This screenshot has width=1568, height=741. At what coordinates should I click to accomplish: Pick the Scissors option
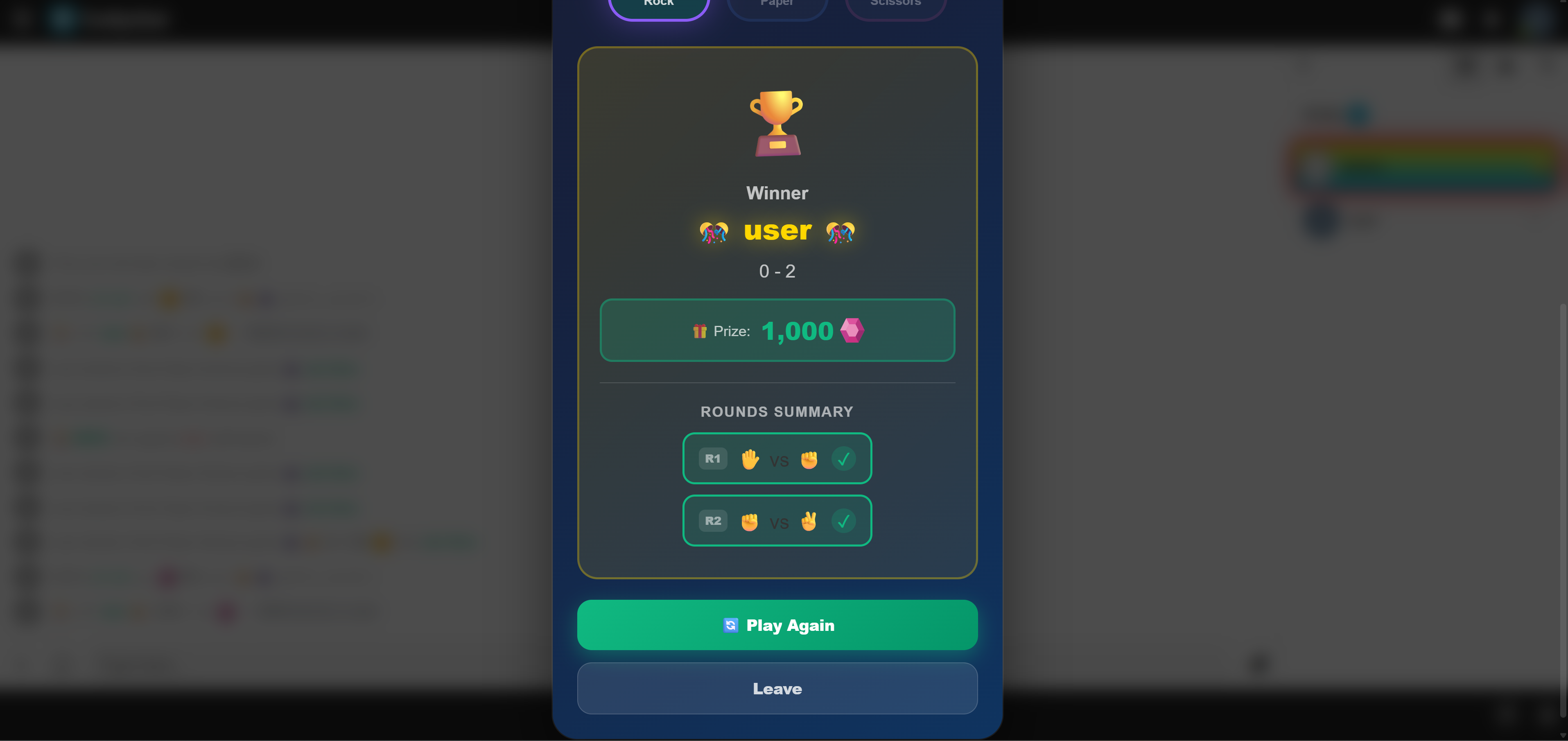(895, 6)
